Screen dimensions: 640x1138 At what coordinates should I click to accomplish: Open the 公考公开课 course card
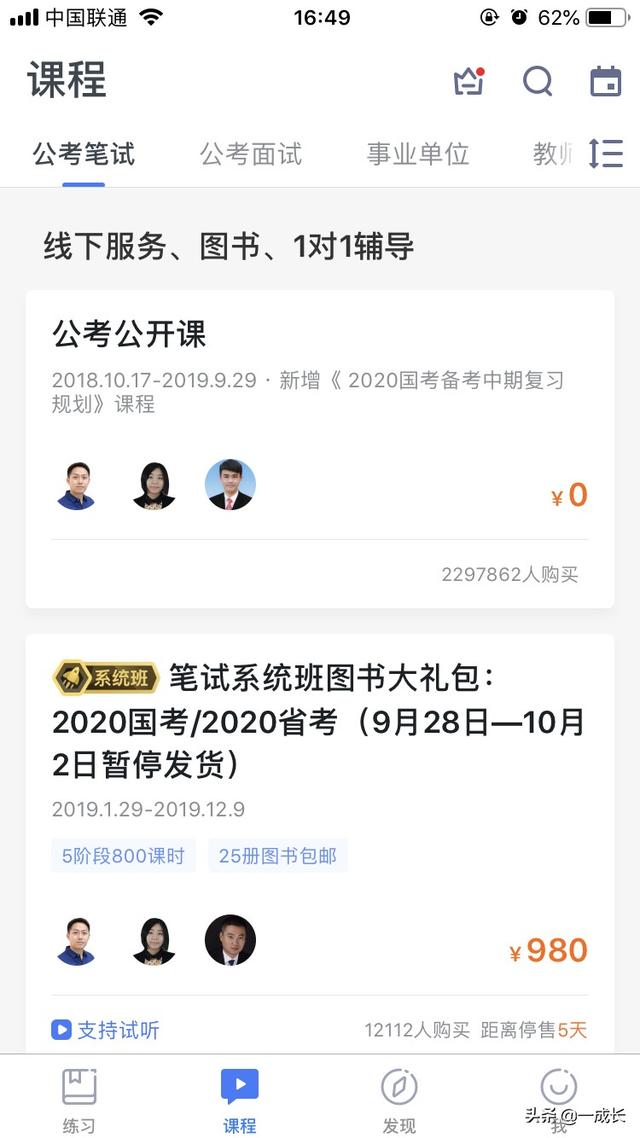tap(320, 448)
